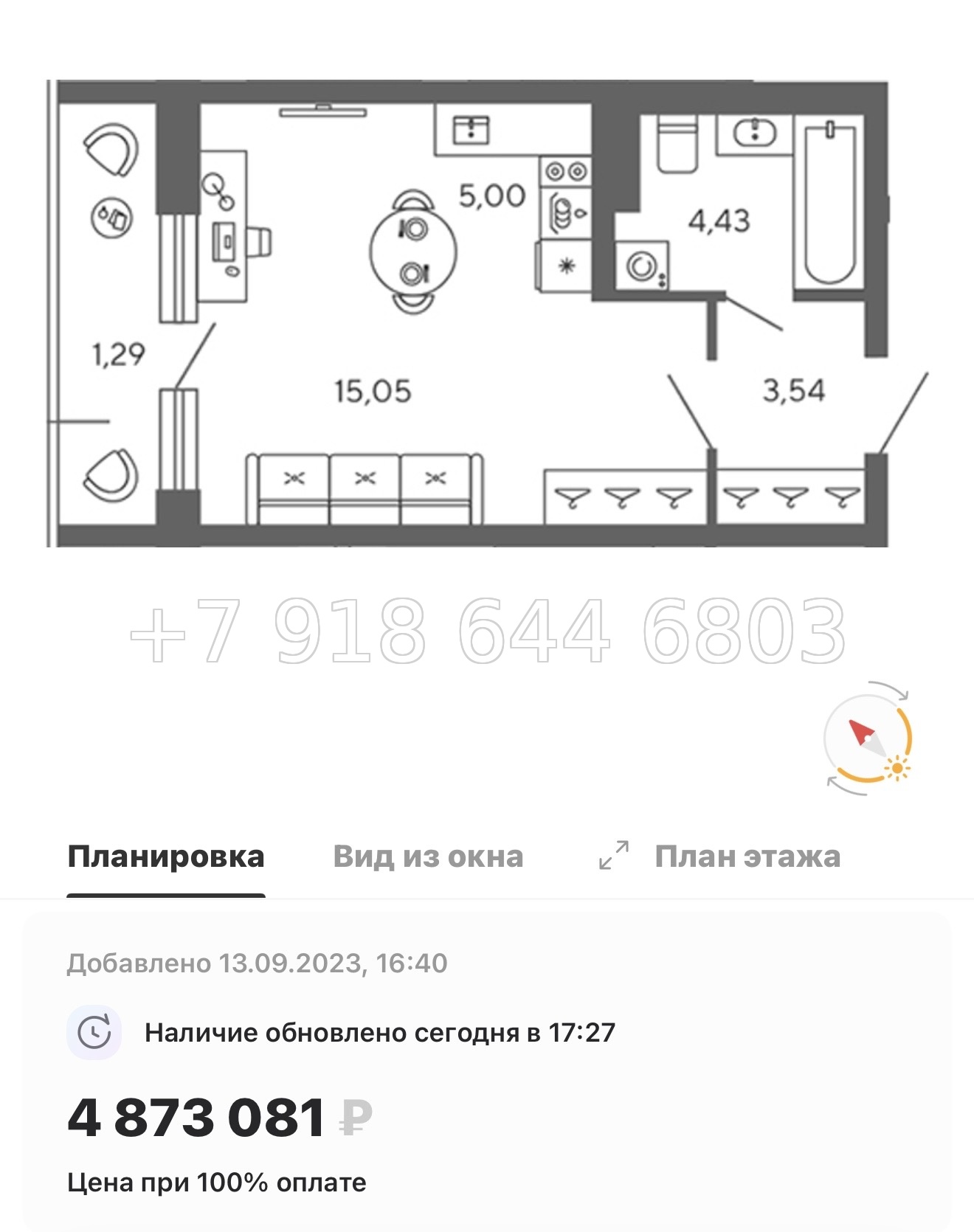Click the Цена при 100% оплате label
This screenshot has height=1232, width=974.
(214, 1183)
